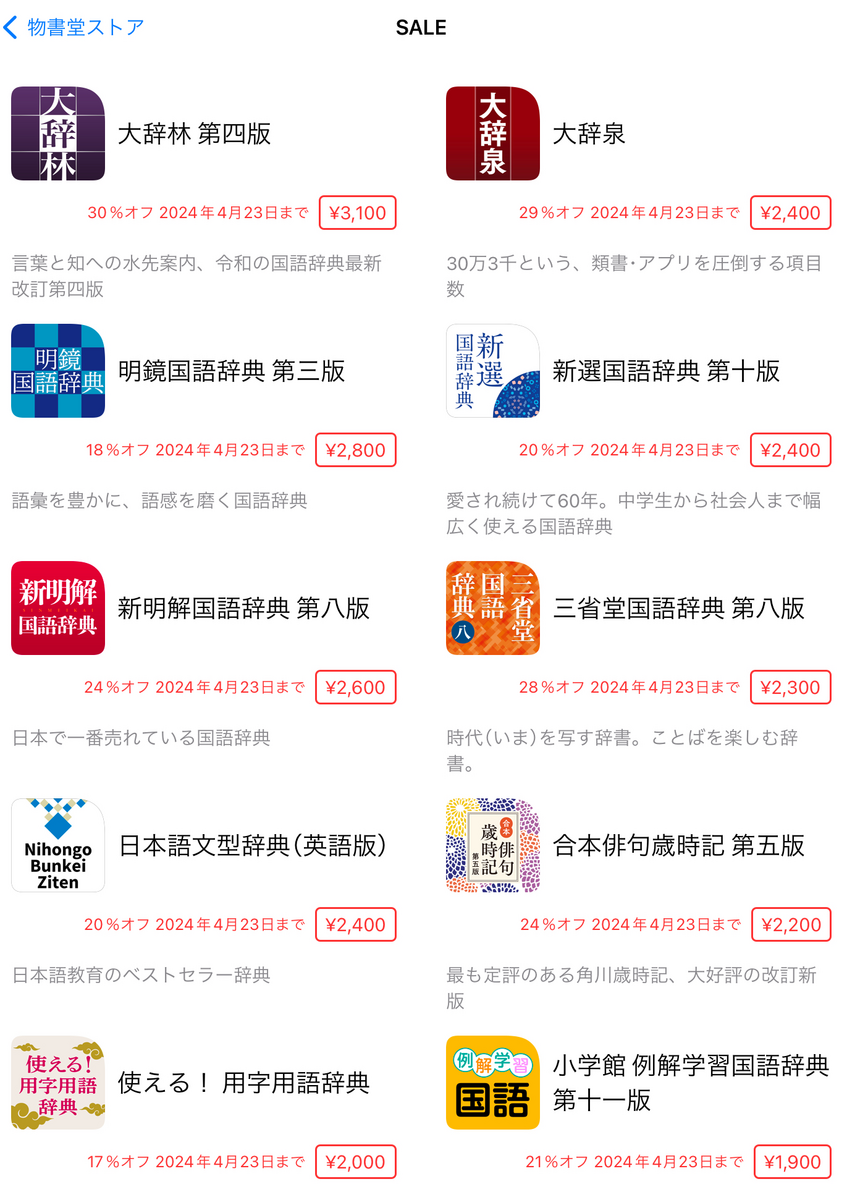Open 新選国語辞典 第十版 item

(666, 371)
